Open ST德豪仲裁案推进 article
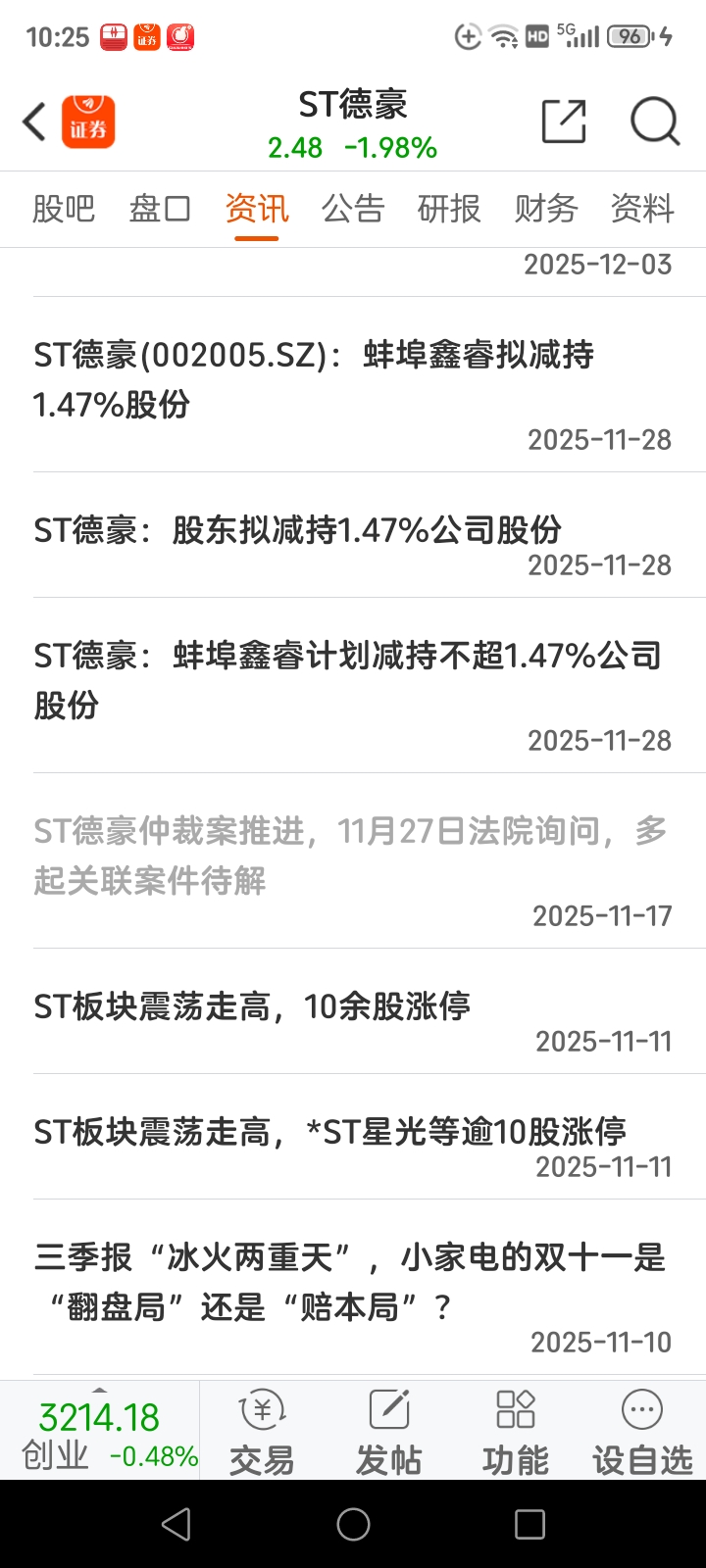 tap(349, 856)
